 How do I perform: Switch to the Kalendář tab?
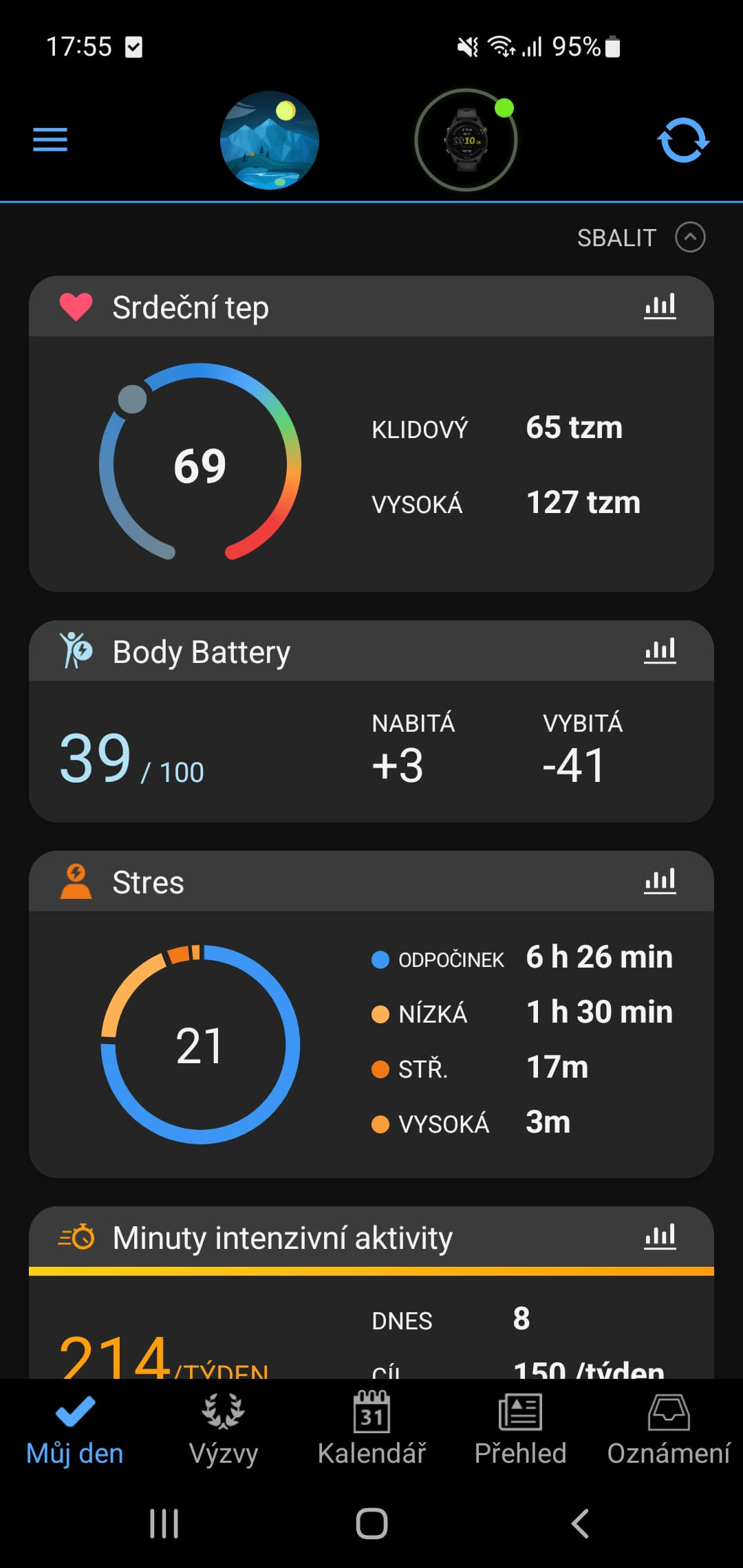371,1429
